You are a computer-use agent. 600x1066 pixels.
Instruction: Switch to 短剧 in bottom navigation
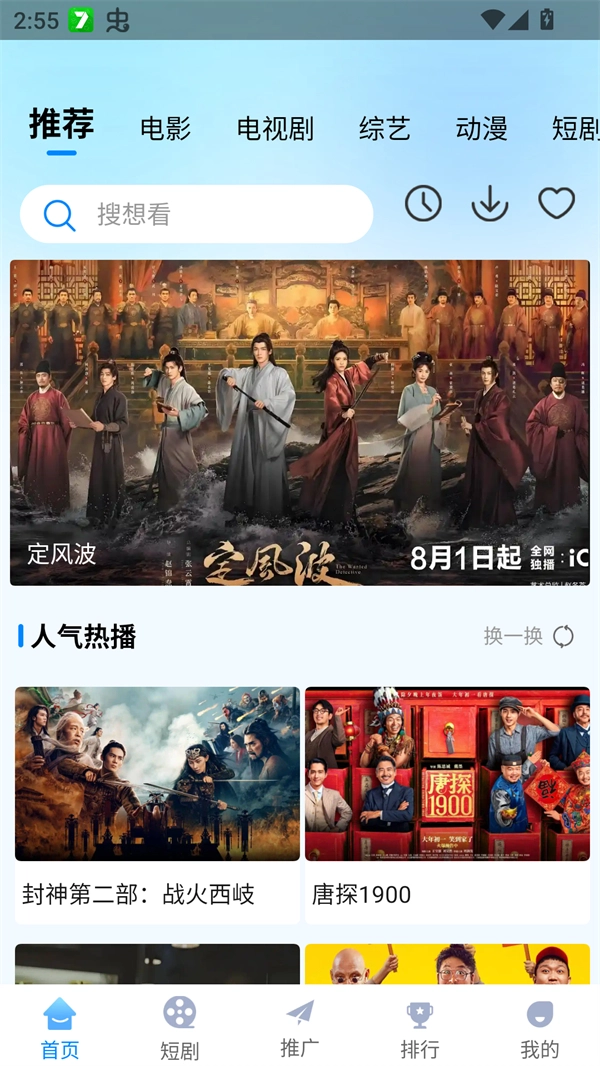(180, 1027)
